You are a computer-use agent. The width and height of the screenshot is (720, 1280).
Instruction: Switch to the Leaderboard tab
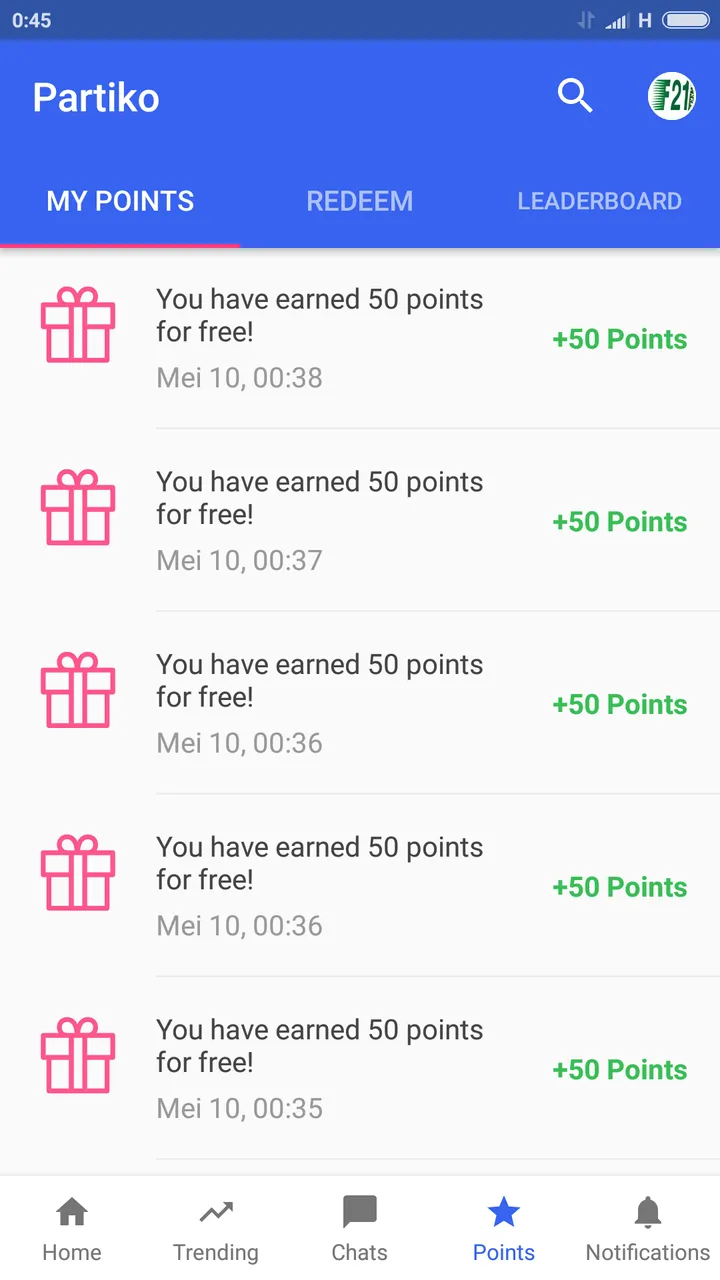coord(600,201)
